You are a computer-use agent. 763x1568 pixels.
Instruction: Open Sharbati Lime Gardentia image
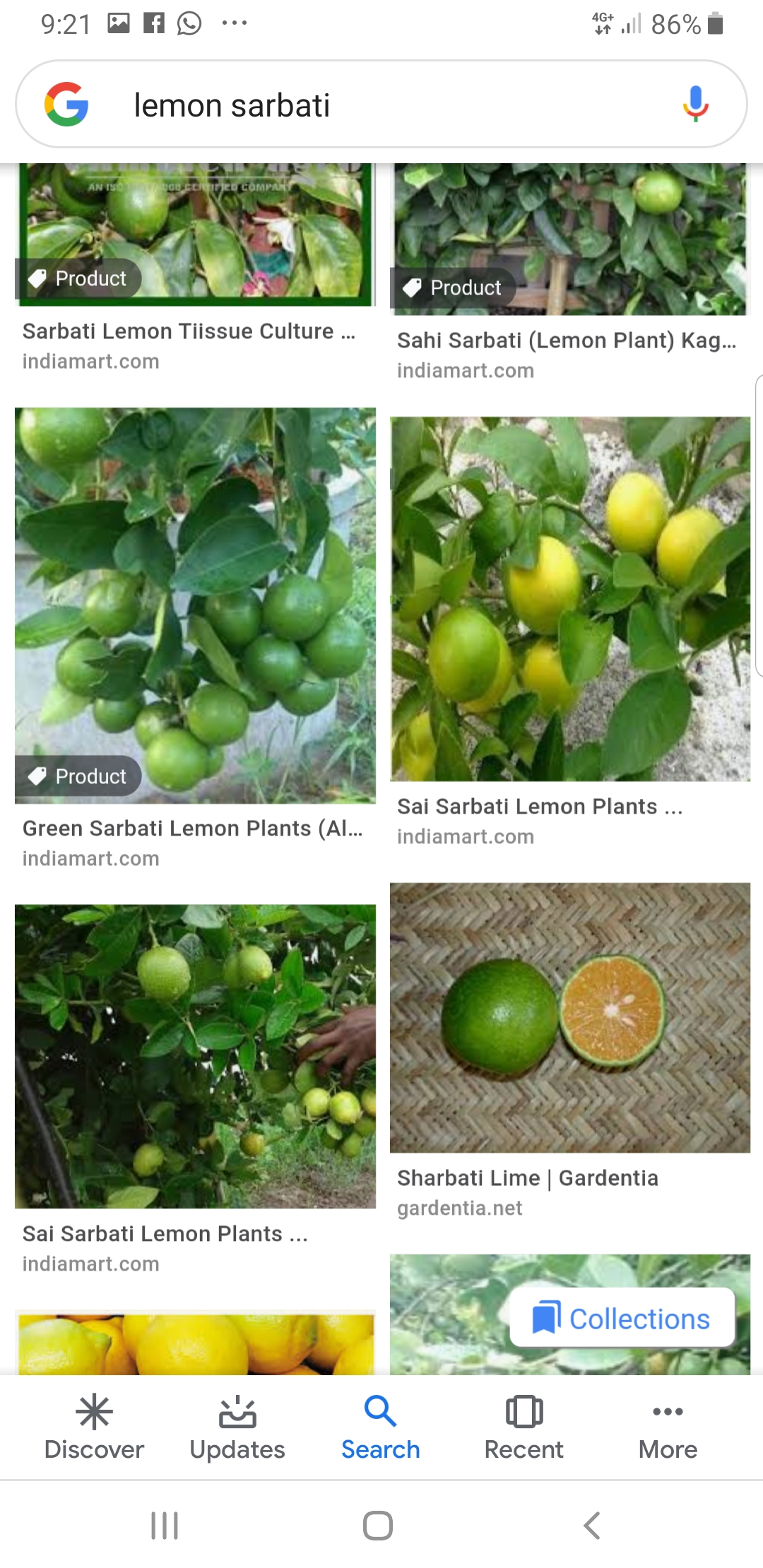pos(569,1017)
